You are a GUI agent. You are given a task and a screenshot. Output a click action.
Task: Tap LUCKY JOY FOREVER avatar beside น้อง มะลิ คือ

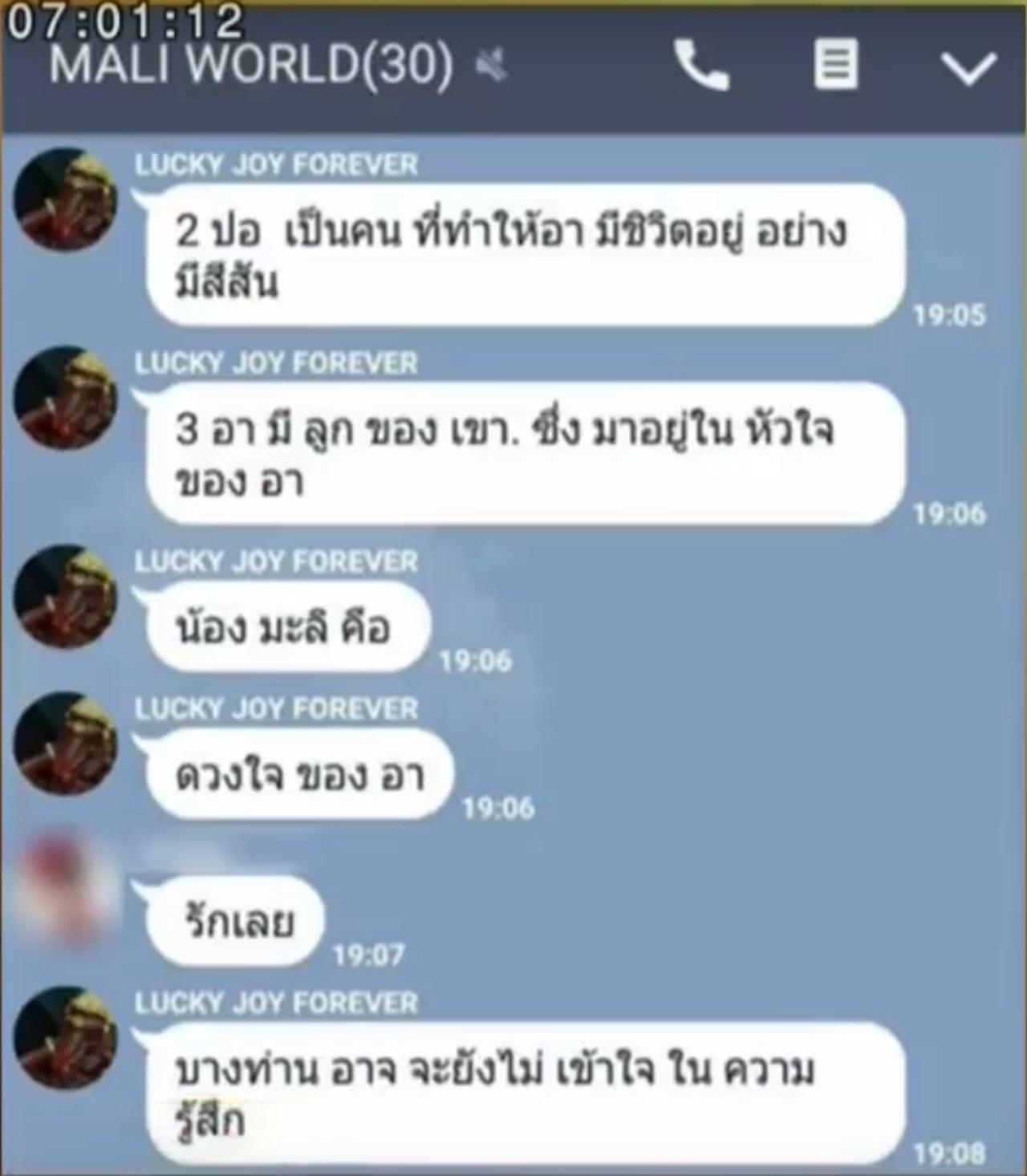(66, 597)
